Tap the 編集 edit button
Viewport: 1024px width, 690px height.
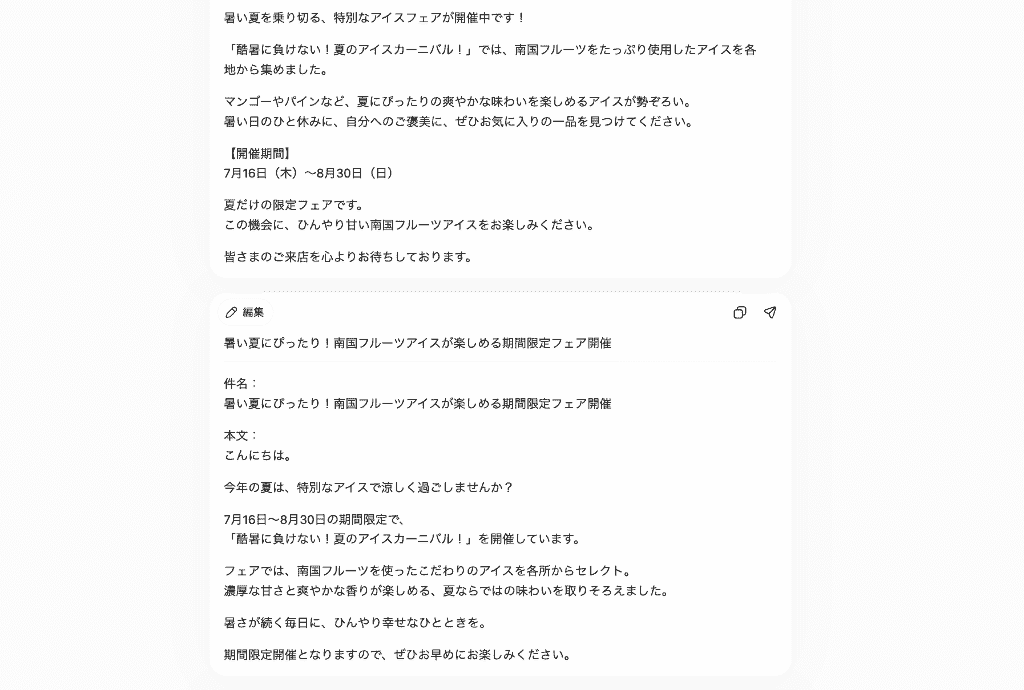point(245,313)
